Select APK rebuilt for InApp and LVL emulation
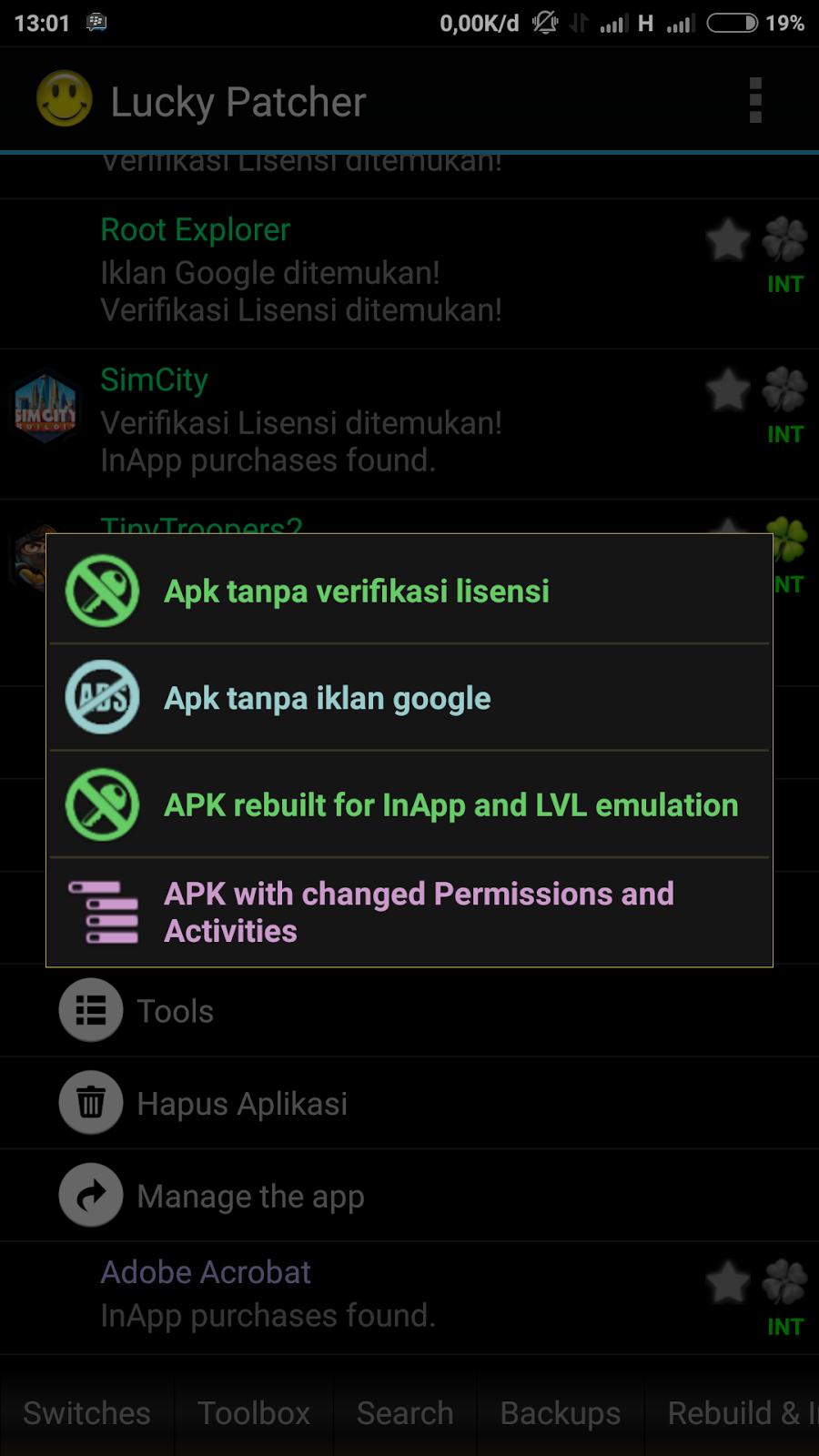Viewport: 819px width, 1456px height. [409, 805]
